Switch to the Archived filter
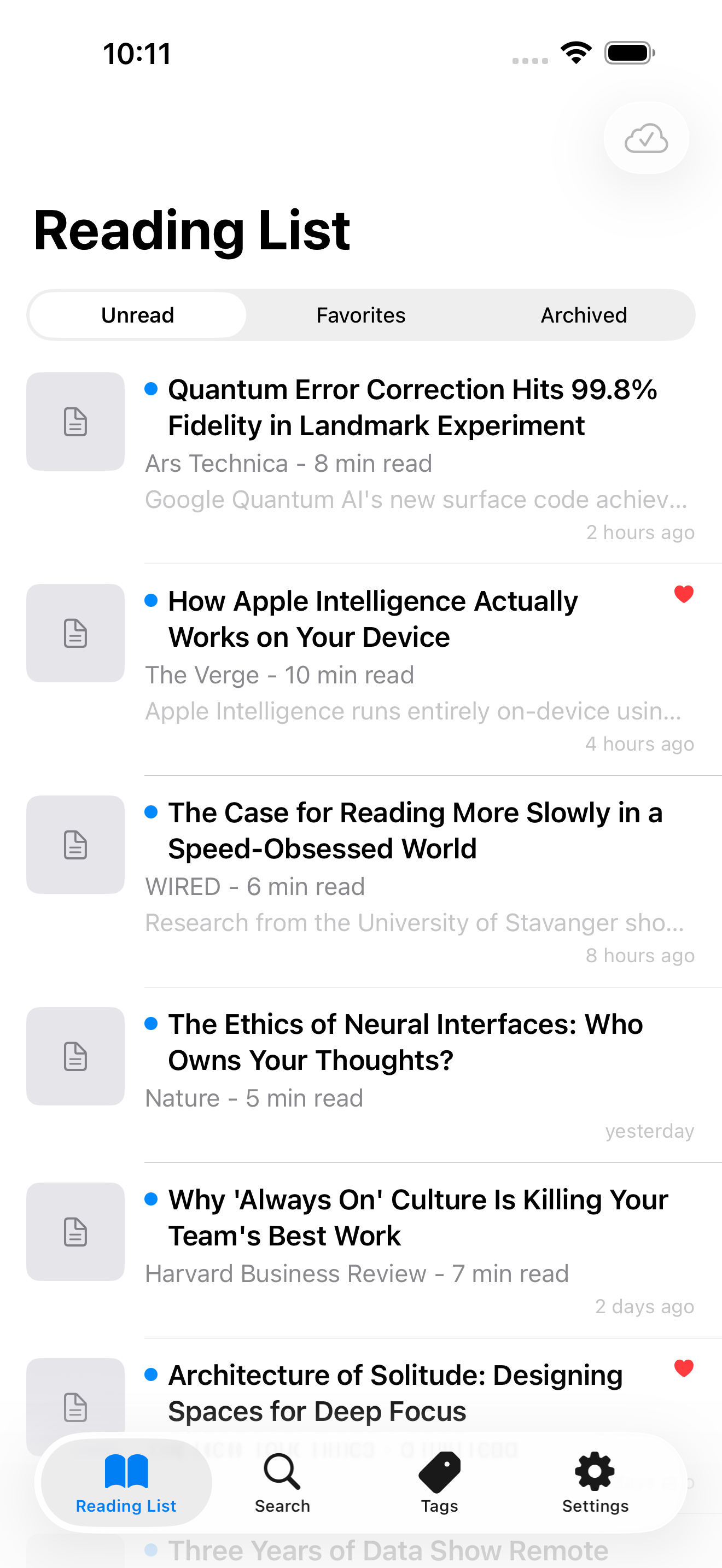Screen dimensions: 722x1568 click(583, 315)
